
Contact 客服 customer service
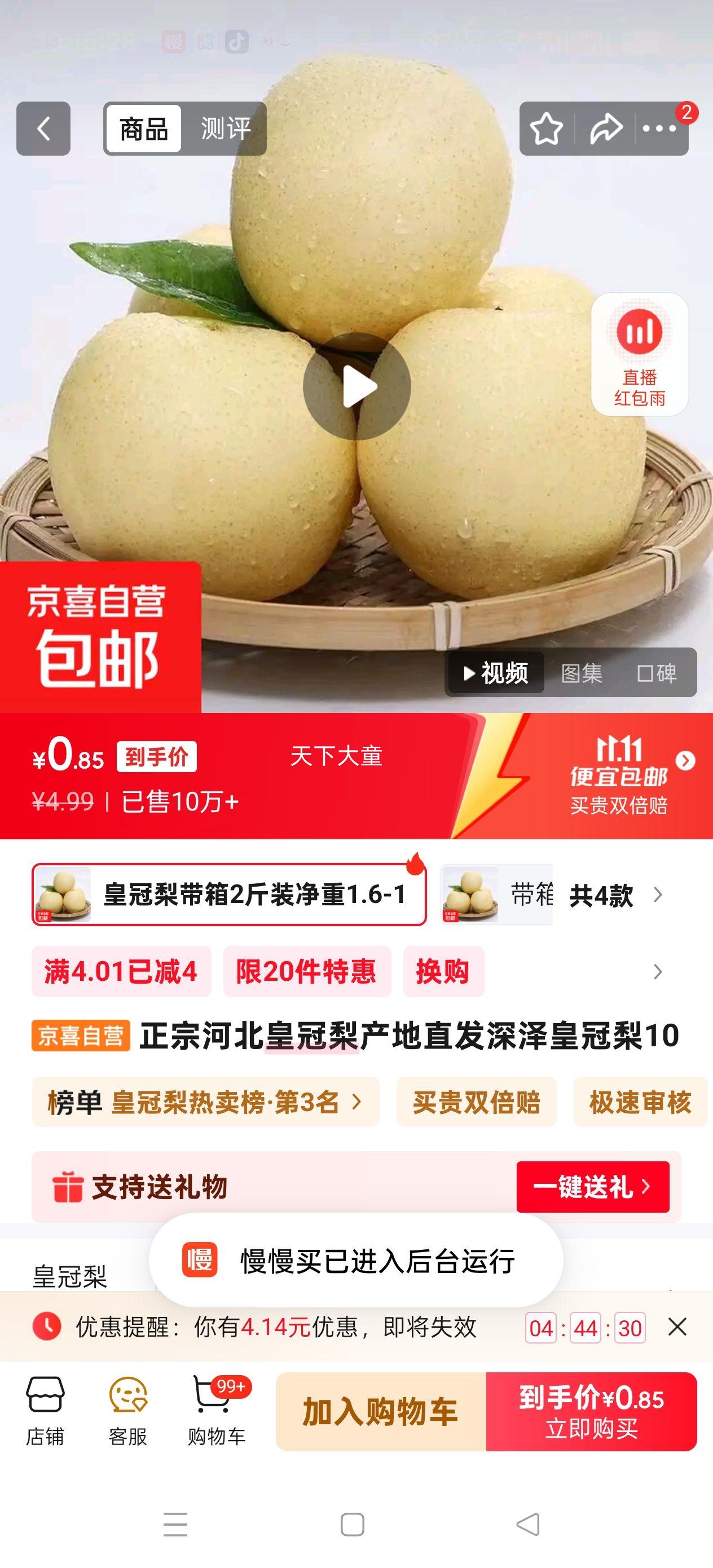[128, 1411]
